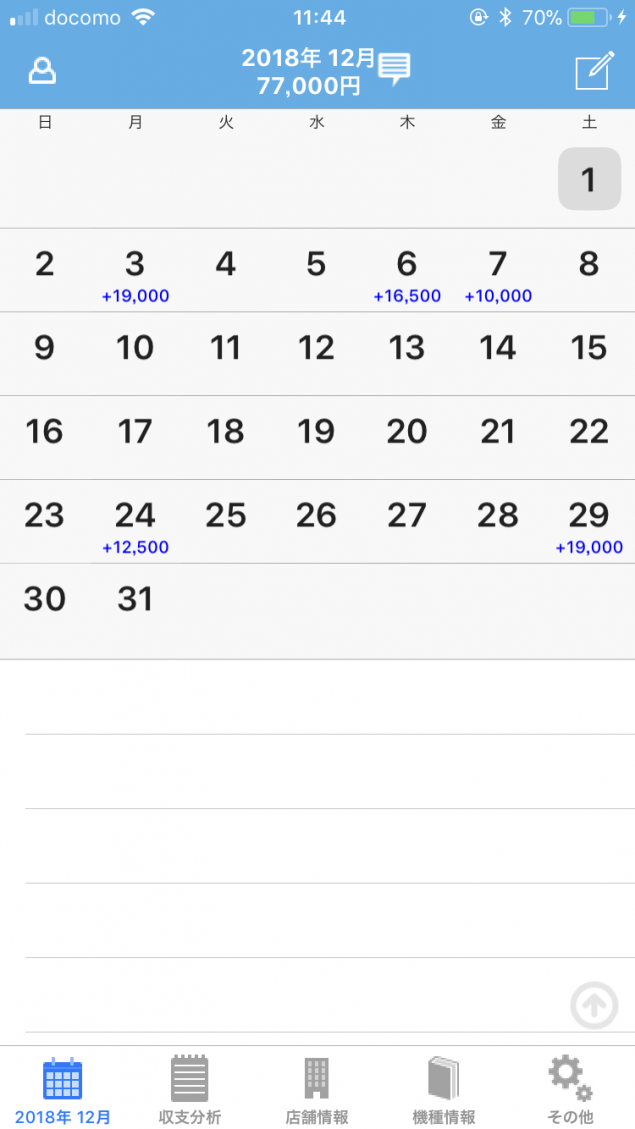This screenshot has height=1129, width=635.
Task: Open the user profile icon
Action: (42, 71)
